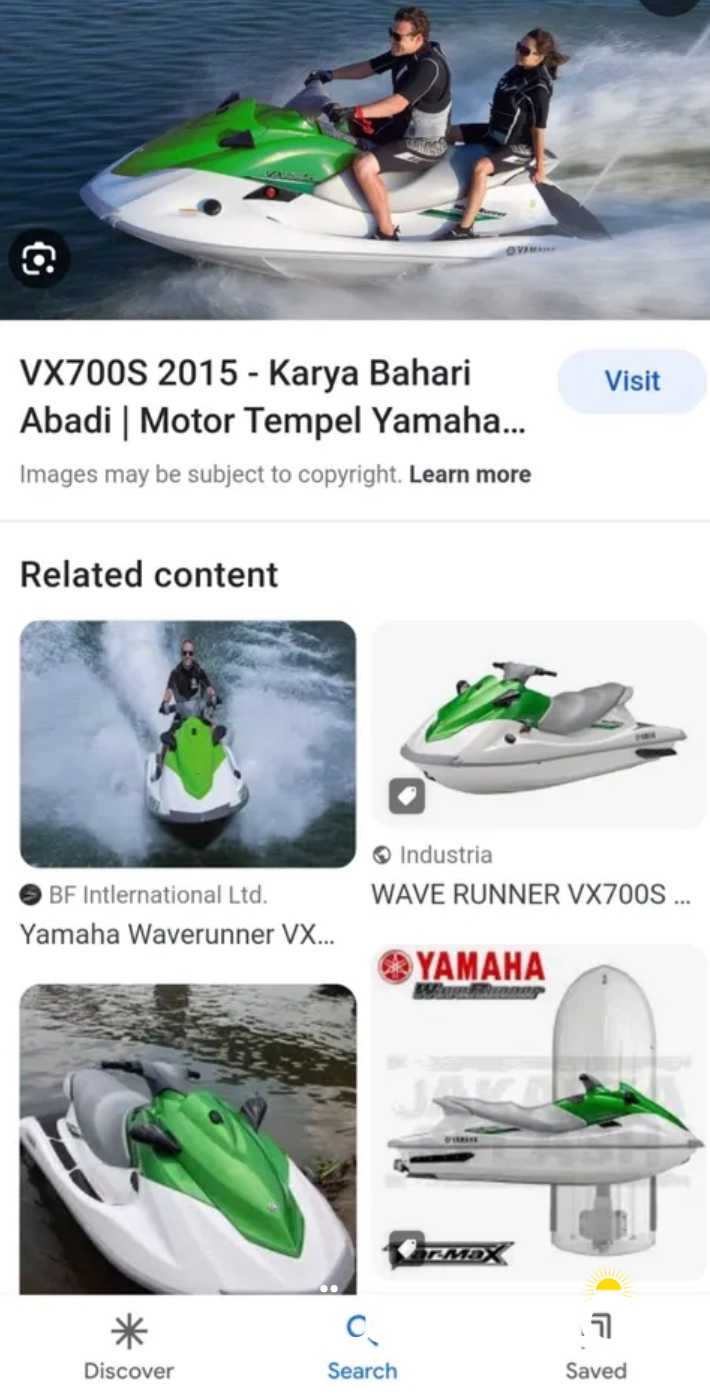This screenshot has width=710, height=1399.
Task: Open the Industria WAVE RUNNER VX700S result
Action: (539, 725)
